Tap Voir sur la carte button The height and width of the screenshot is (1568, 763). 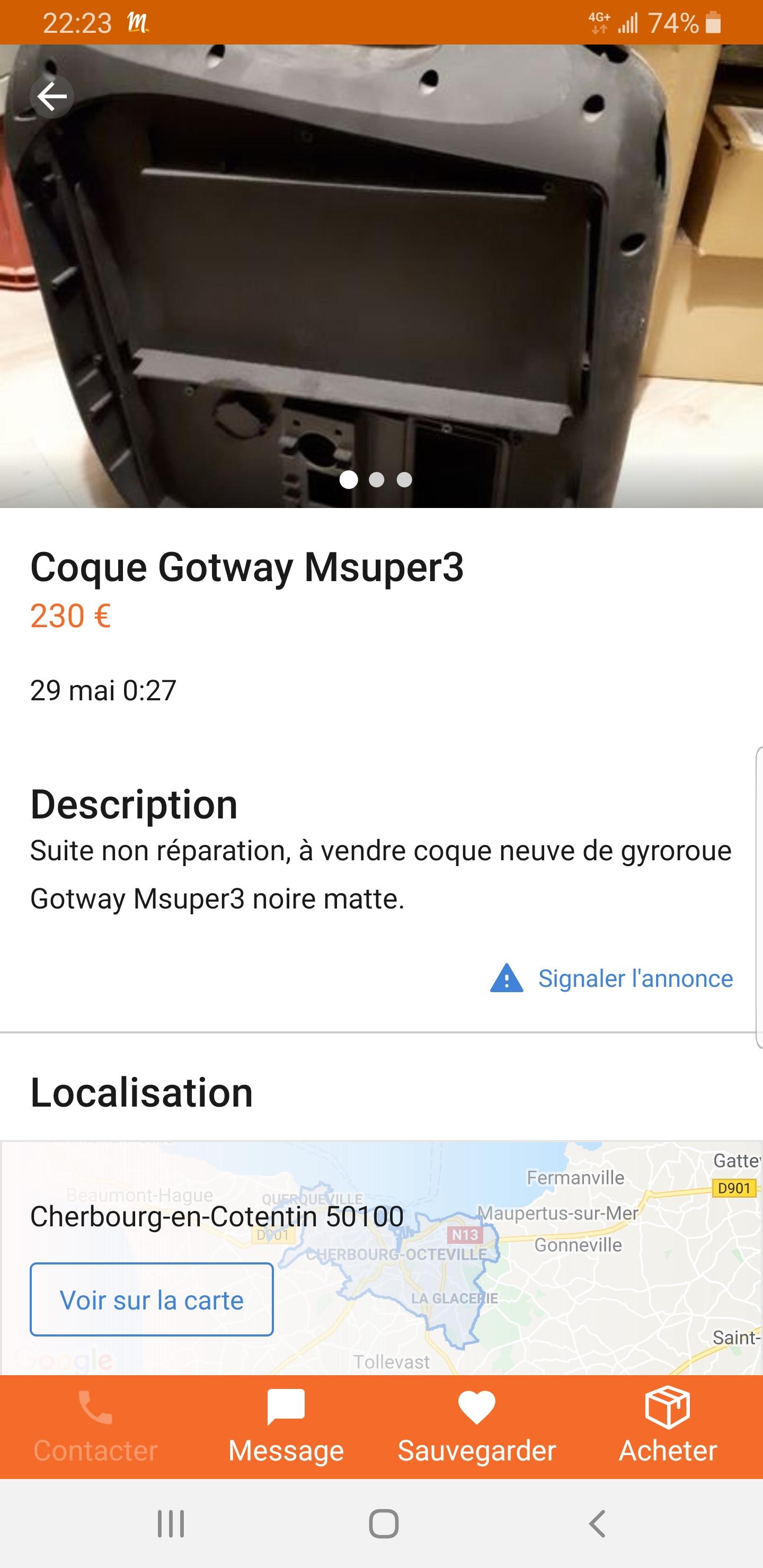[x=152, y=1299]
